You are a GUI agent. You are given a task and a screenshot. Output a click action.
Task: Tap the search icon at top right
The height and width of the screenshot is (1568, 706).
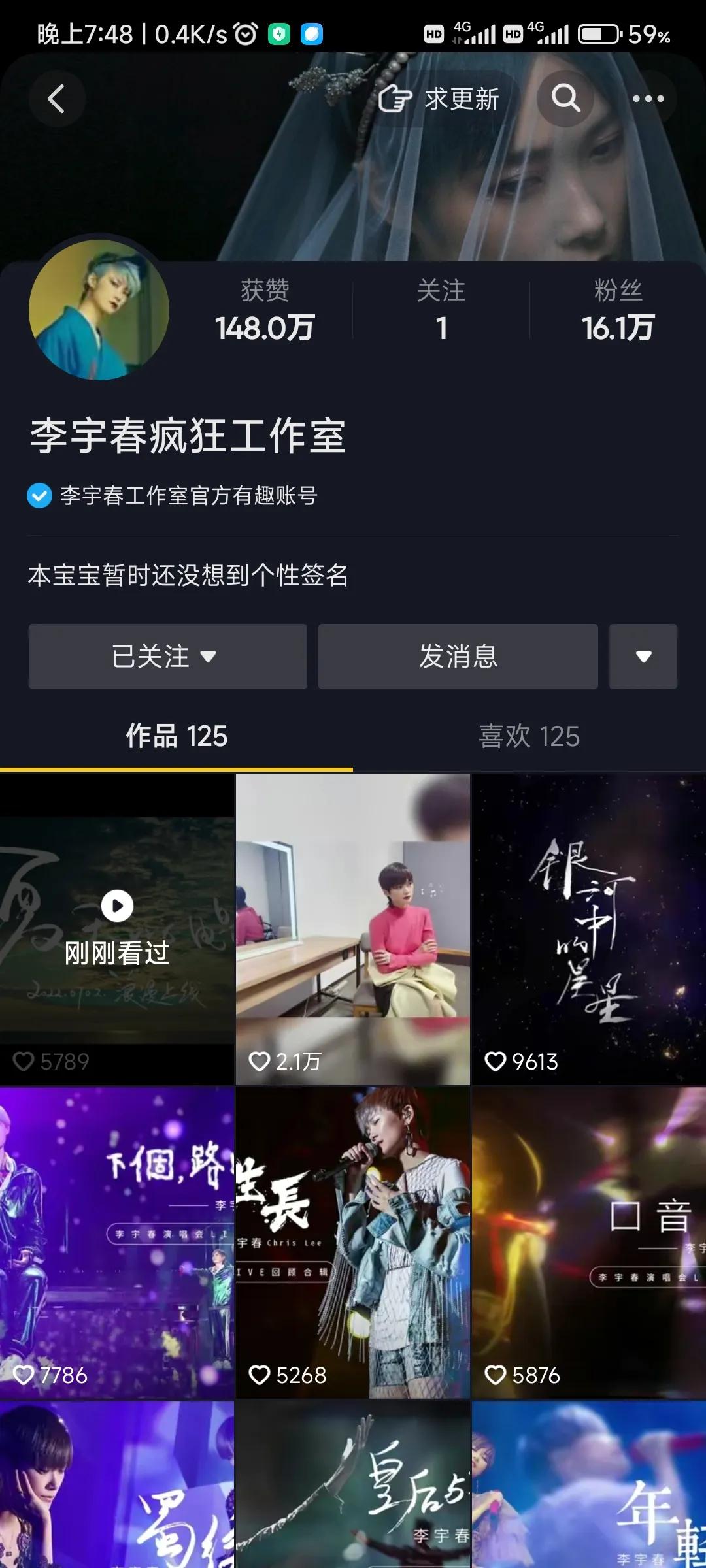[565, 99]
